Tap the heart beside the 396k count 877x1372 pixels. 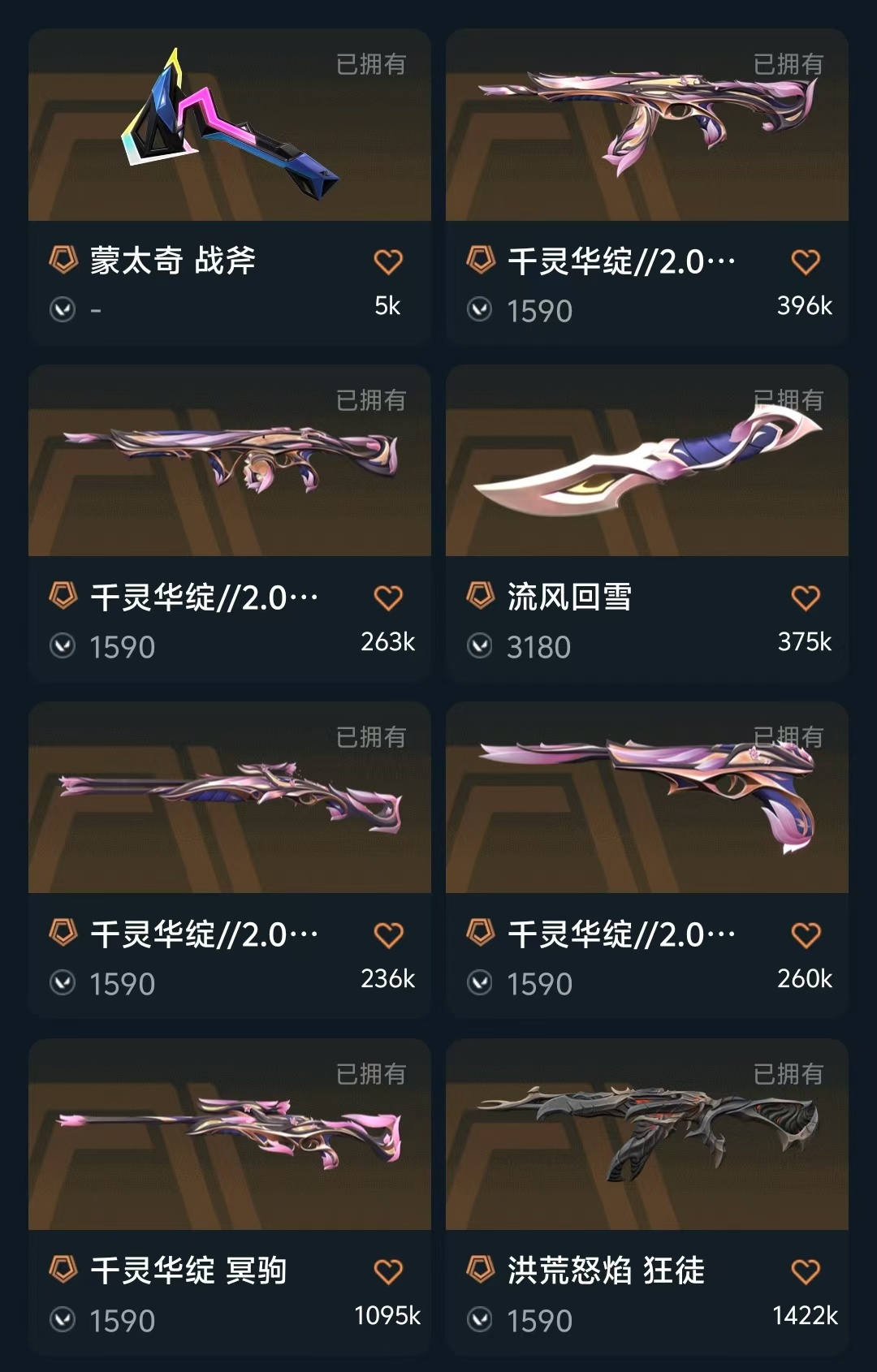pyautogui.click(x=806, y=262)
